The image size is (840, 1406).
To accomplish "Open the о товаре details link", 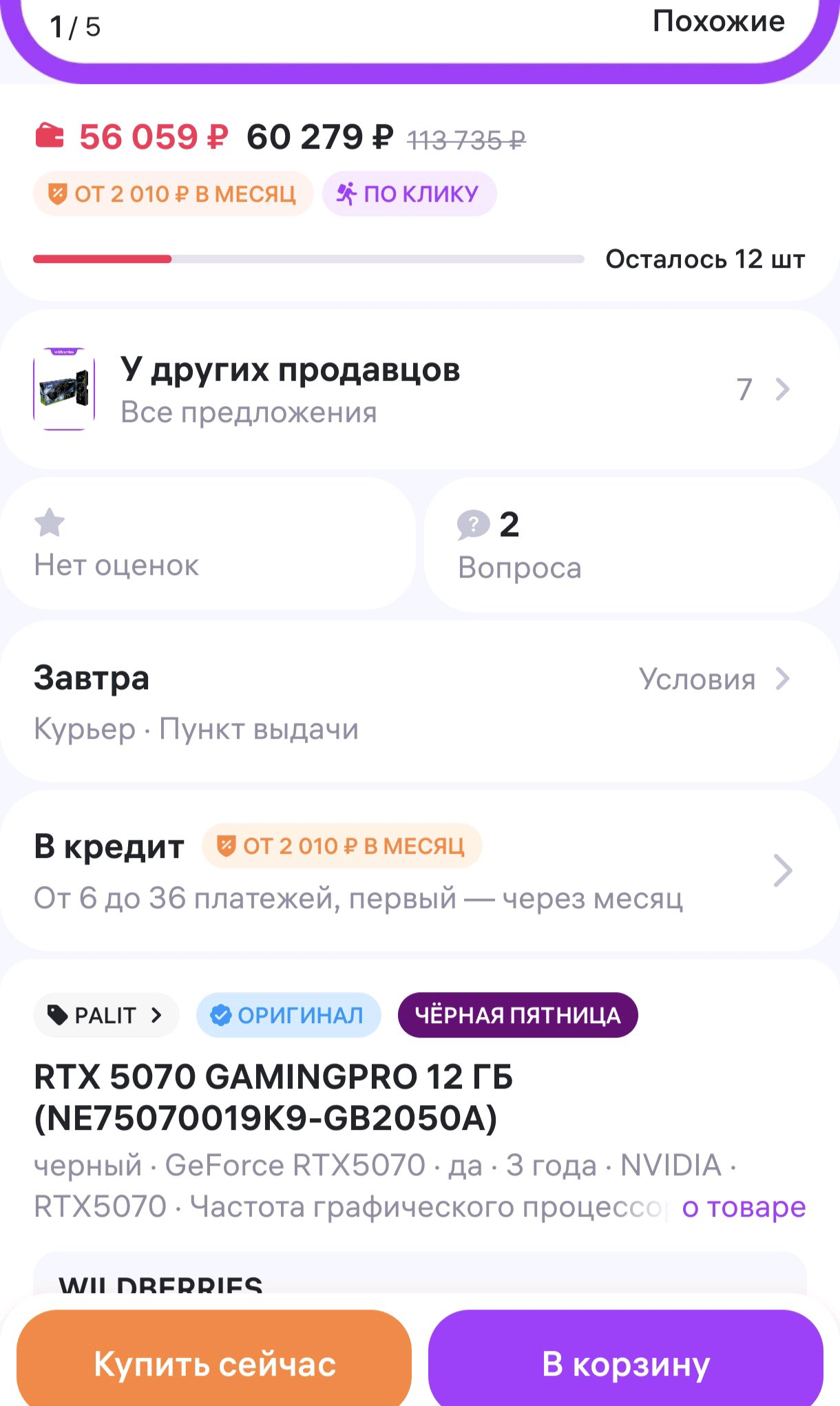I will [x=743, y=1208].
